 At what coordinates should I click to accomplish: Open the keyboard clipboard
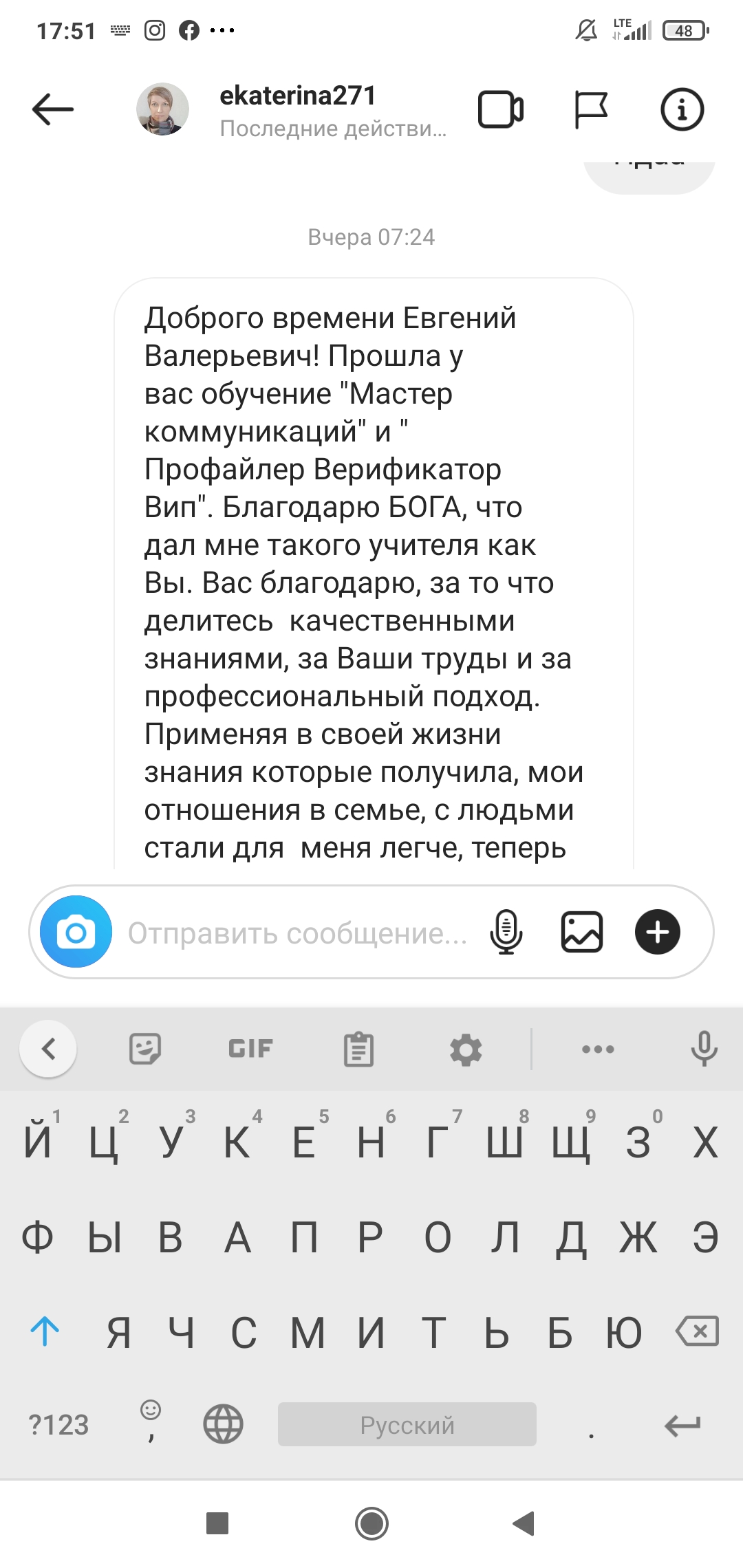358,1049
